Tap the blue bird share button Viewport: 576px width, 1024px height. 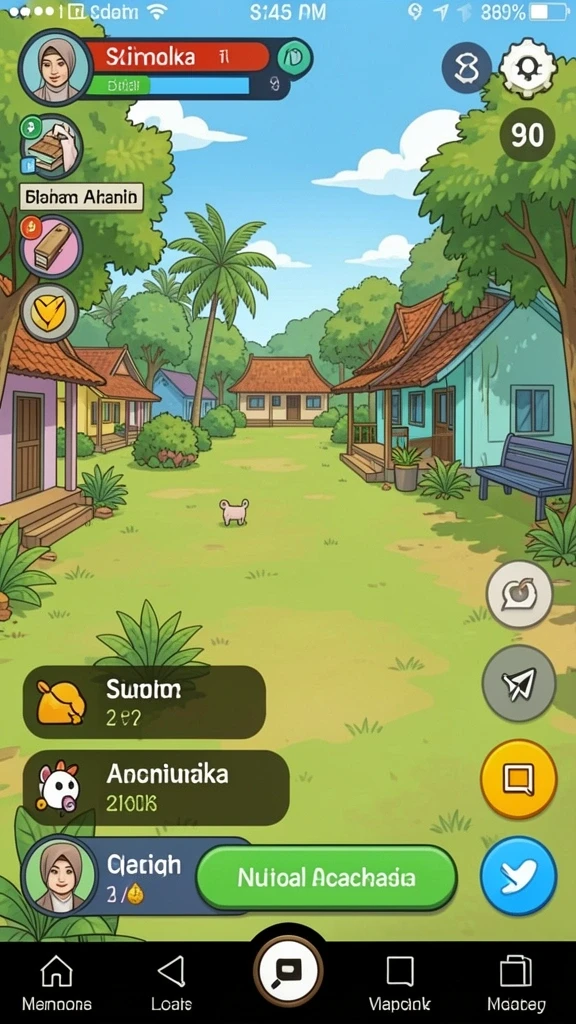pos(519,876)
